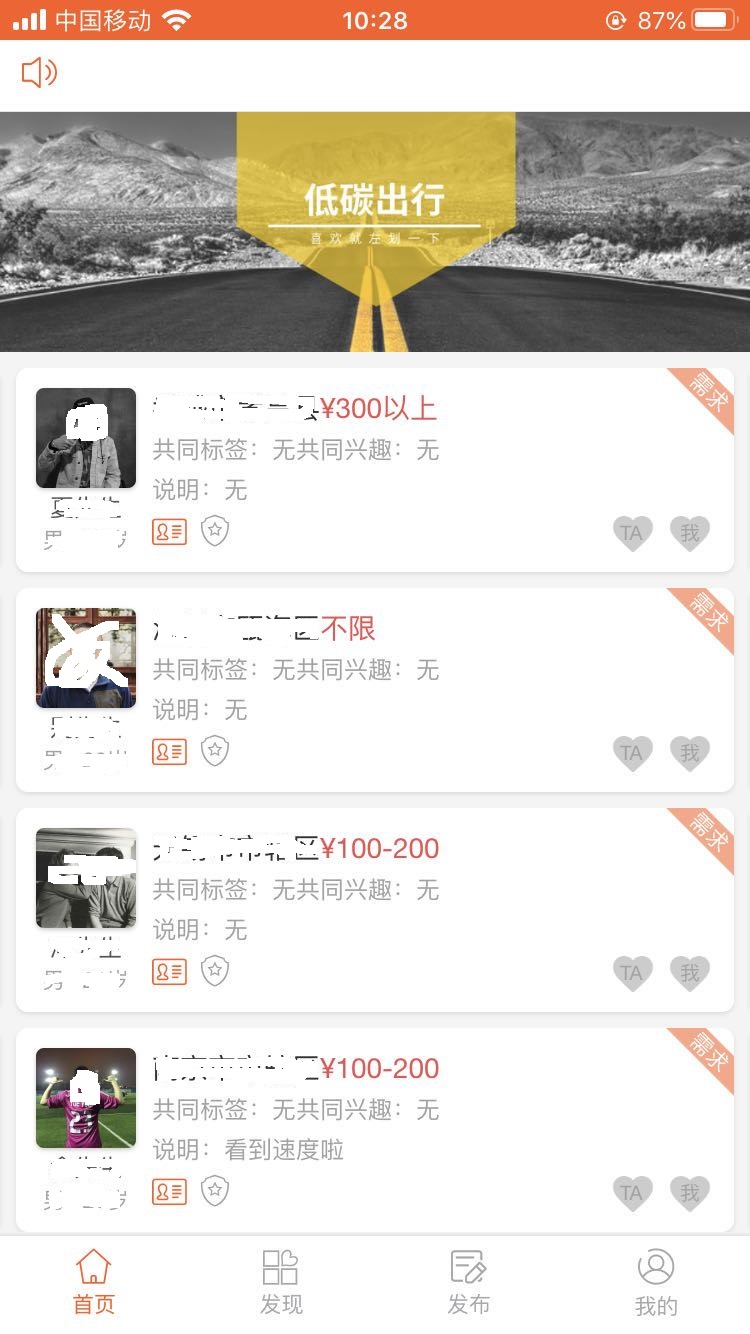Image resolution: width=750 pixels, height=1334 pixels.
Task: Tap 我 heart on the third listing
Action: pos(689,971)
